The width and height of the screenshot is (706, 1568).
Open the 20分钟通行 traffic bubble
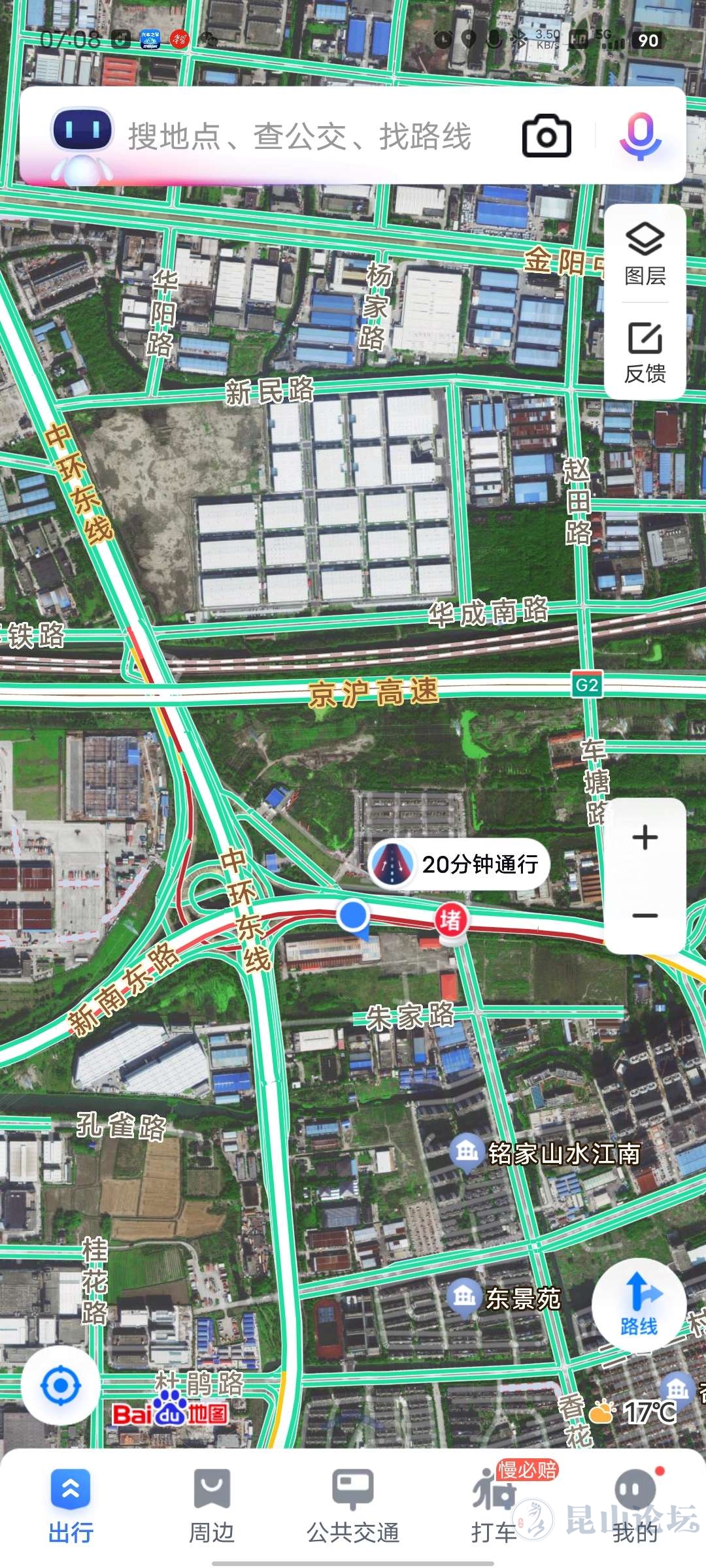459,864
